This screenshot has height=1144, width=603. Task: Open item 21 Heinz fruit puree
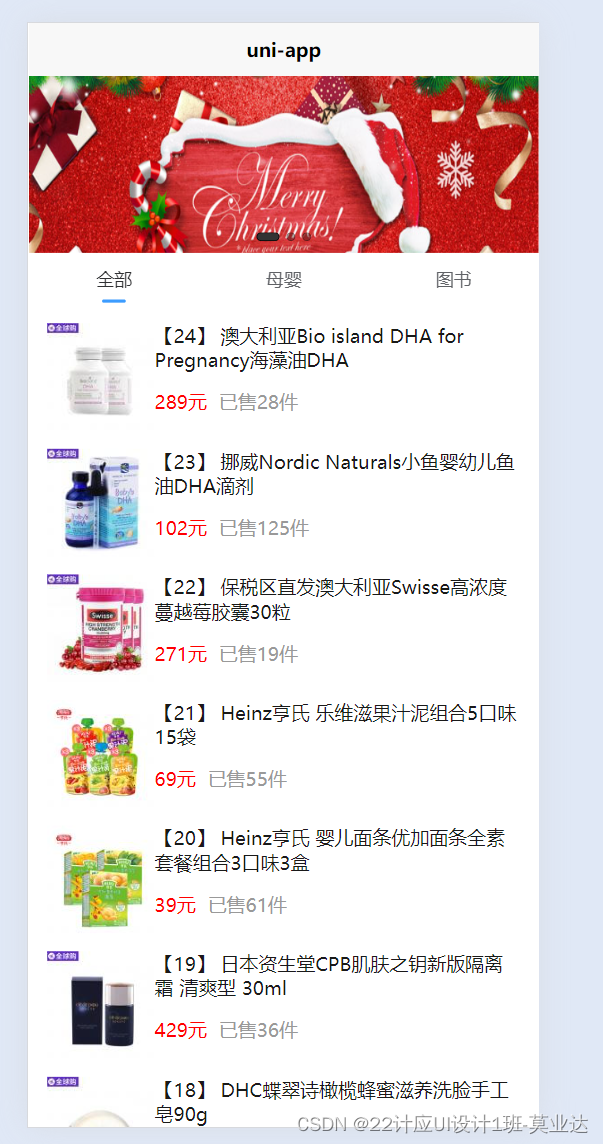(x=336, y=726)
